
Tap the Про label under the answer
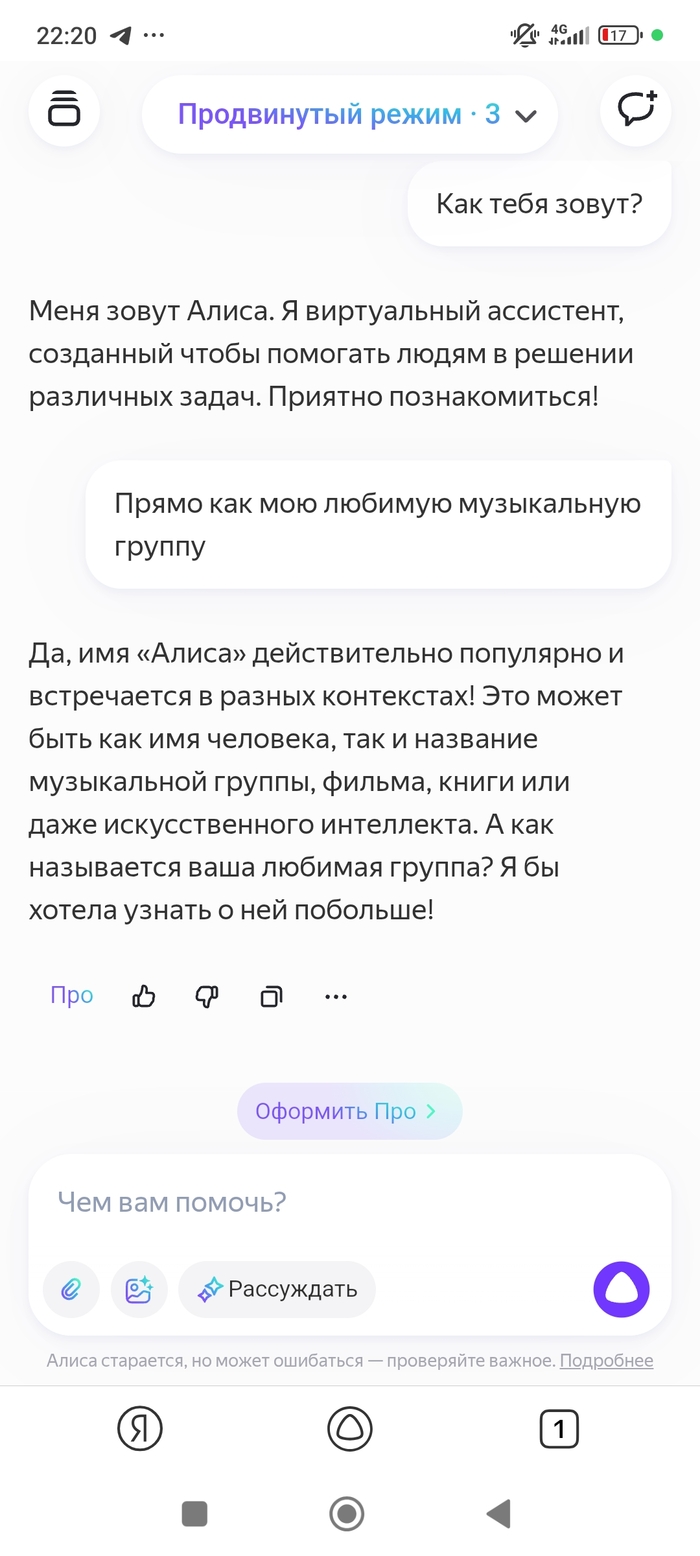72,995
